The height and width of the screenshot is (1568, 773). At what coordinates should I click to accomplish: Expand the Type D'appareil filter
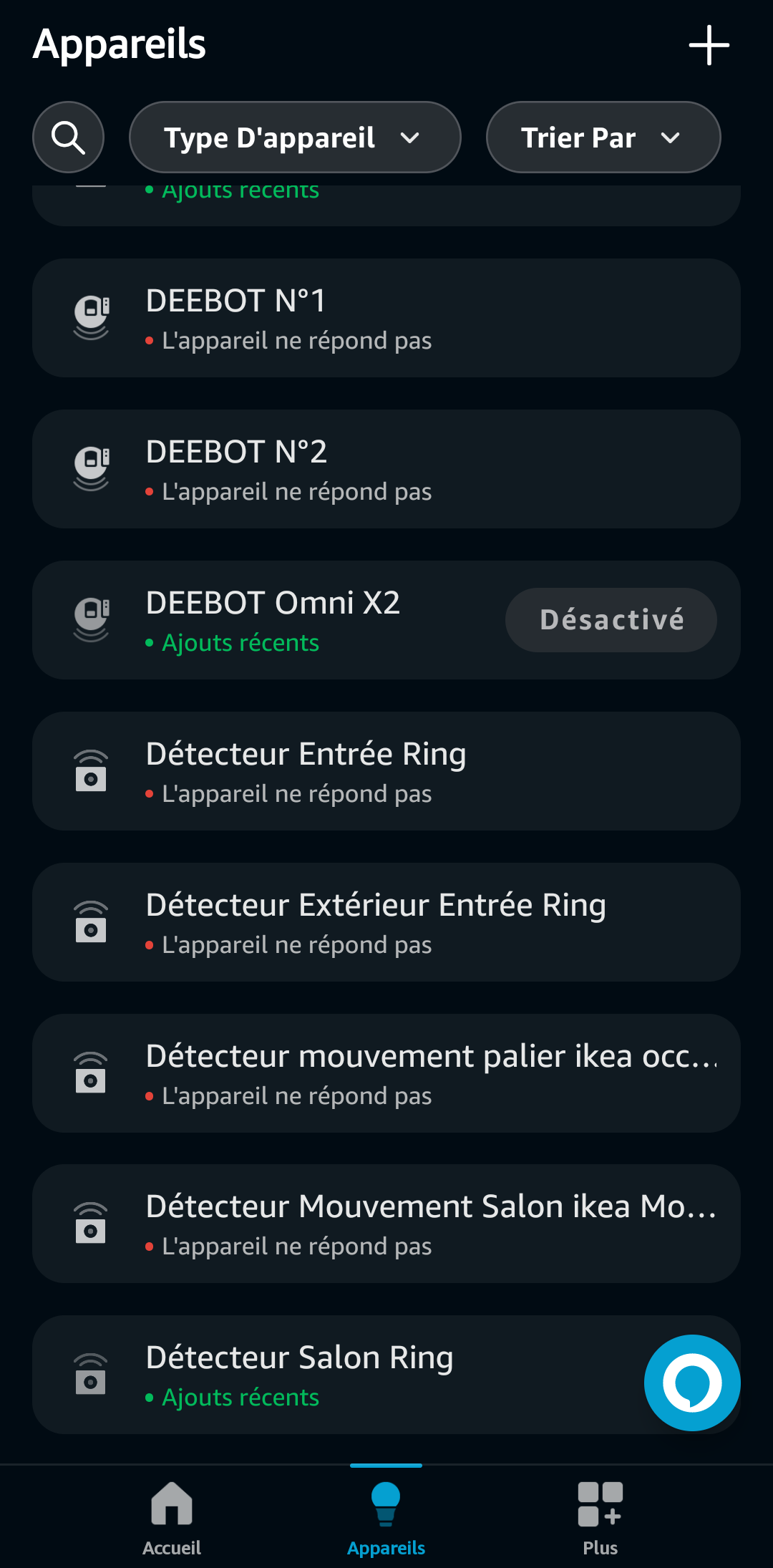pyautogui.click(x=294, y=137)
